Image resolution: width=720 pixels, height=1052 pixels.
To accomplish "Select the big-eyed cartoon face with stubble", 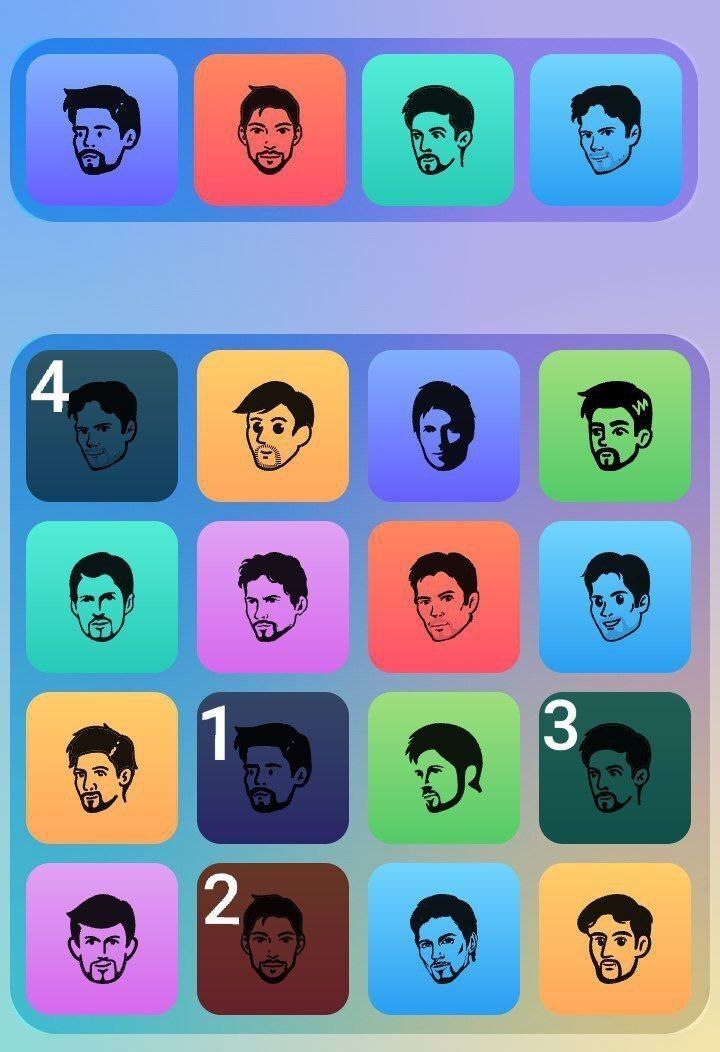I will click(272, 426).
